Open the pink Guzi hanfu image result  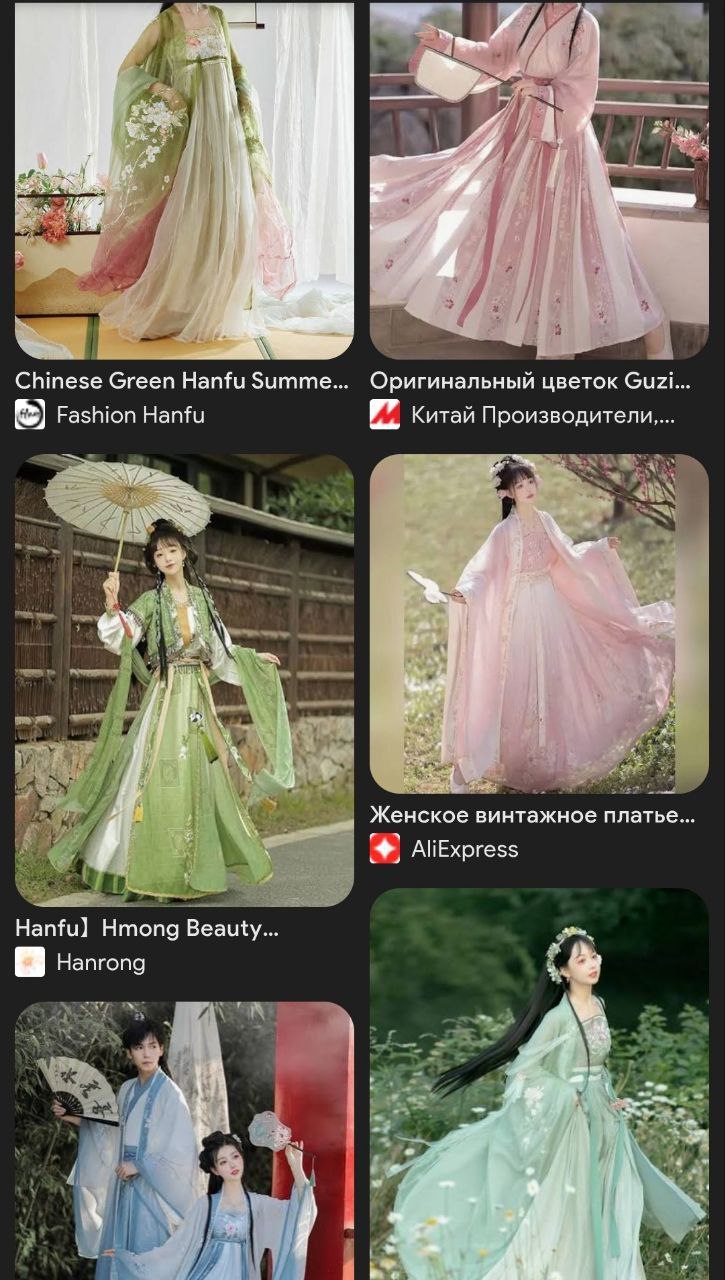(539, 180)
